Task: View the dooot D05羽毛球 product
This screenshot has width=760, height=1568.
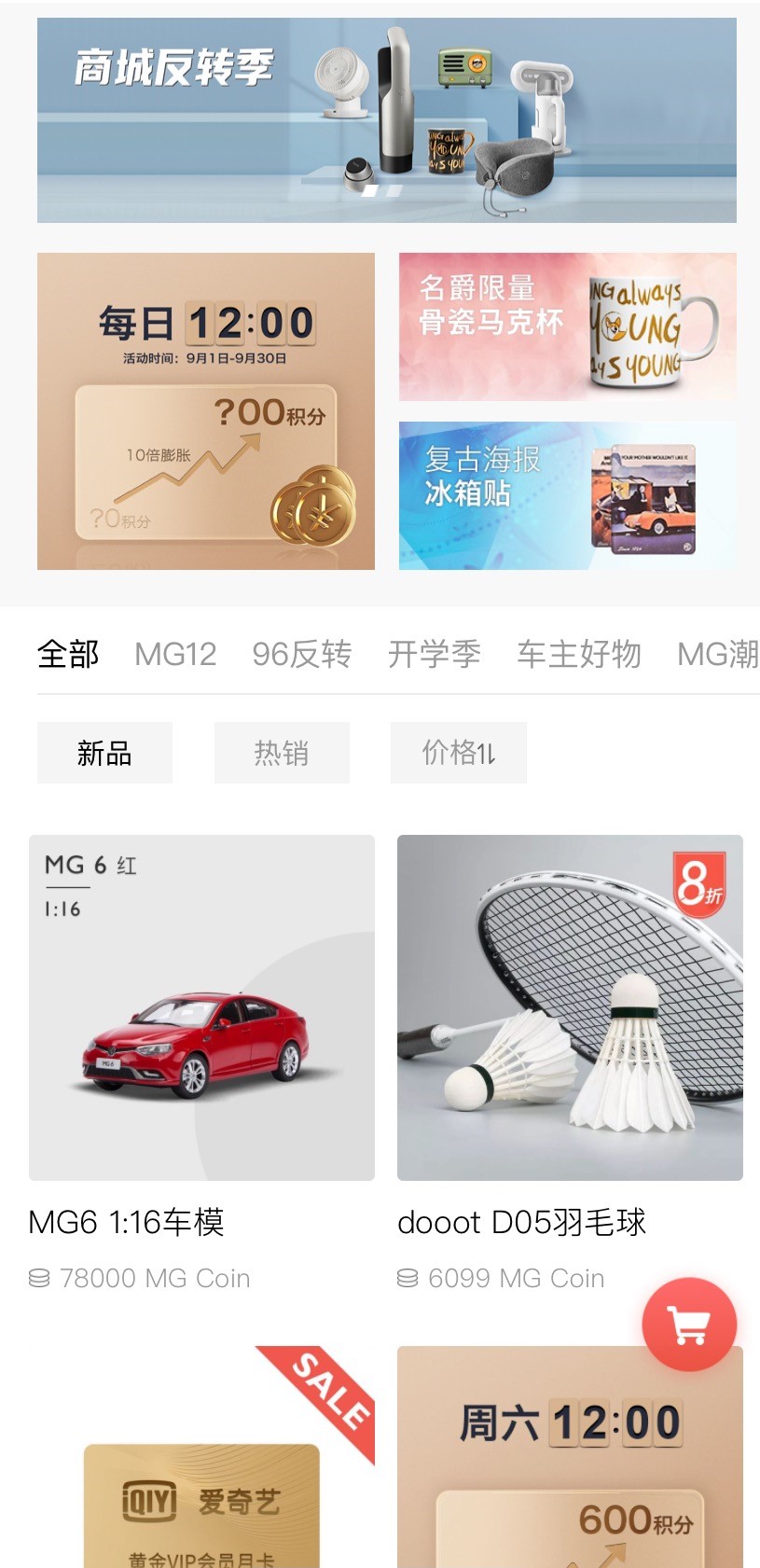Action: coord(570,1007)
